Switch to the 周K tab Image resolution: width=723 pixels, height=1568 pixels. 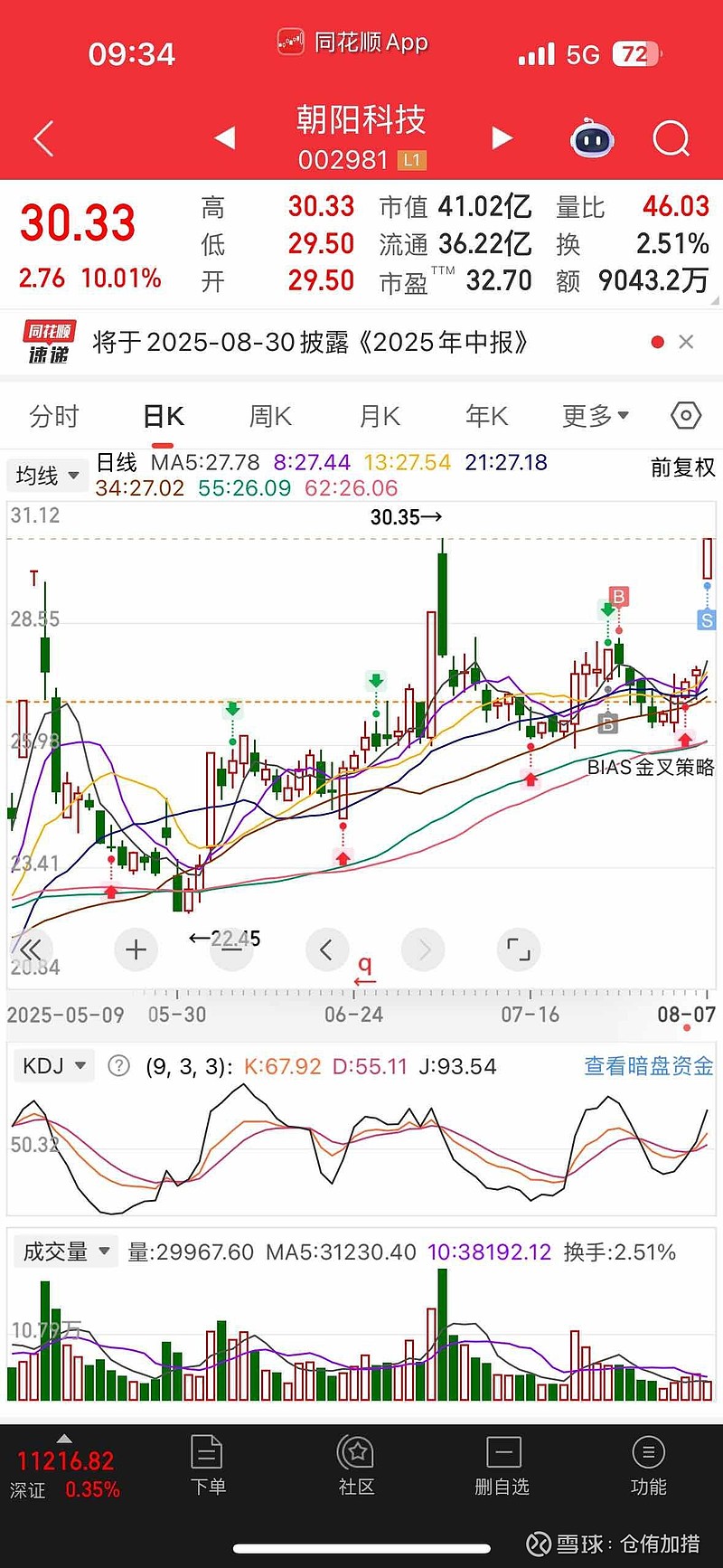tap(270, 416)
